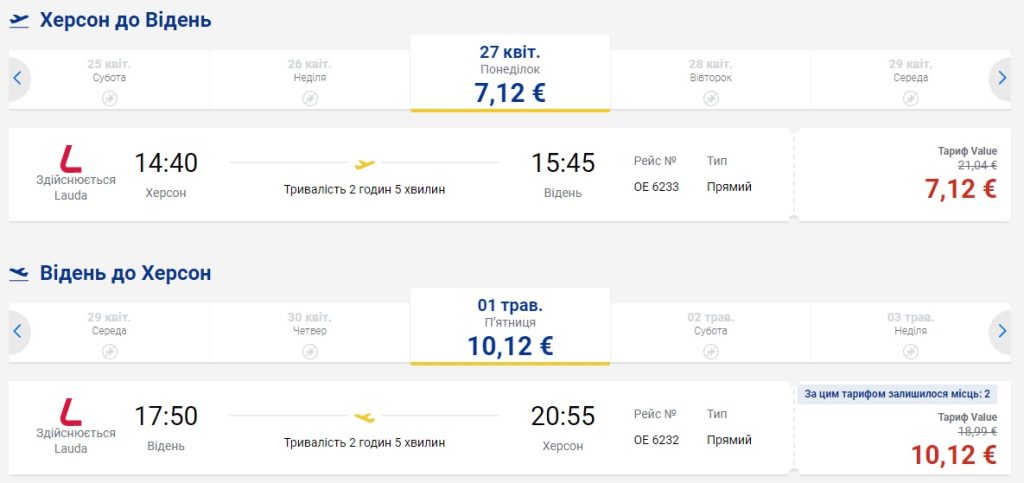Open flight OE 6232 from Відень

pos(400,428)
